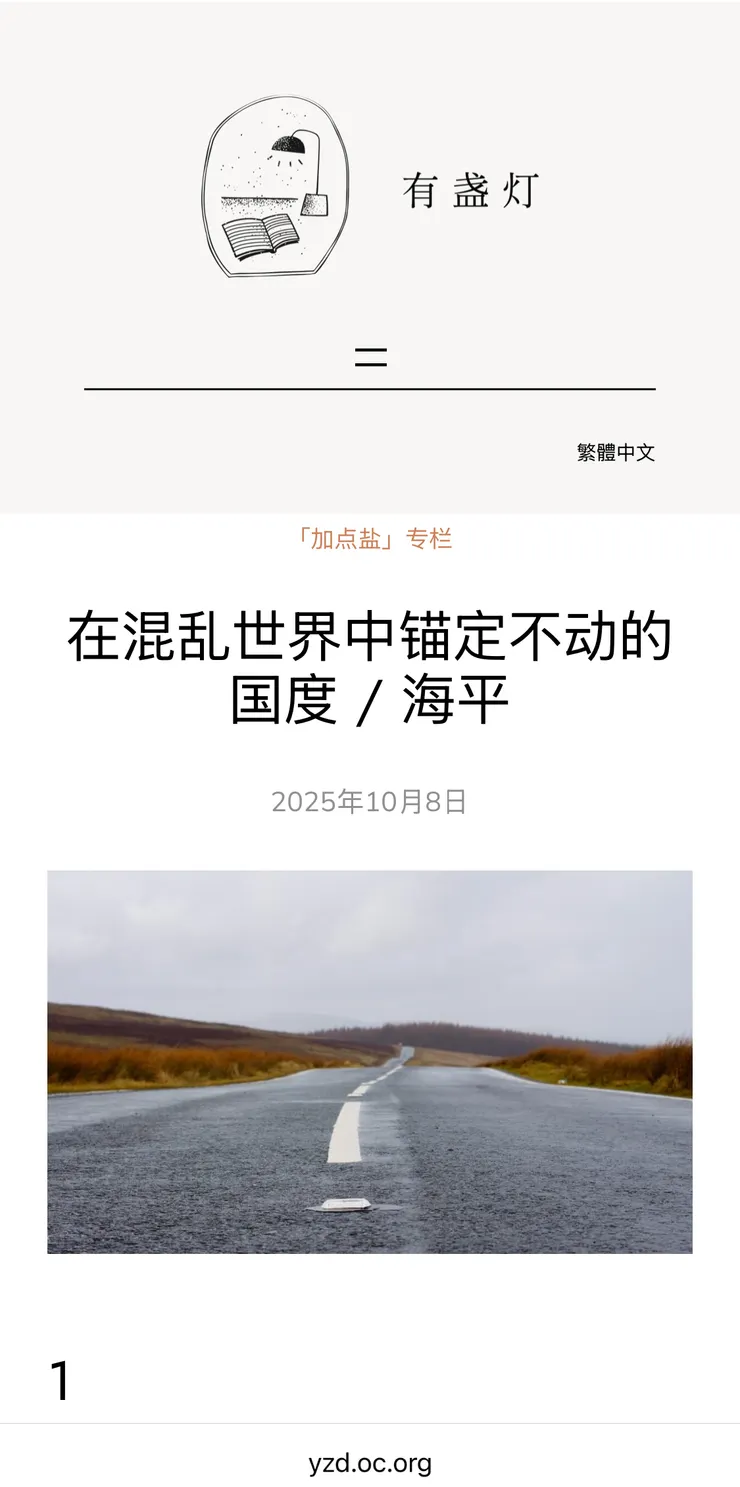This screenshot has width=740, height=1487.
Task: Open the article 在混乱世界中锚定不动的国度
Action: point(370,664)
